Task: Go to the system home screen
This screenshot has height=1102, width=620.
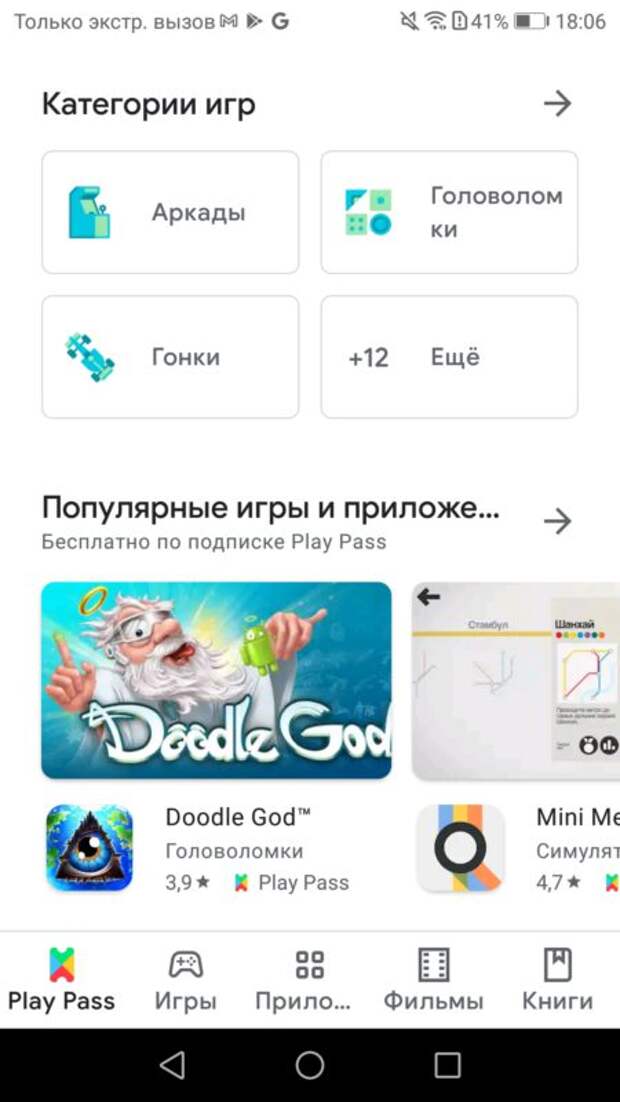Action: point(310,1065)
